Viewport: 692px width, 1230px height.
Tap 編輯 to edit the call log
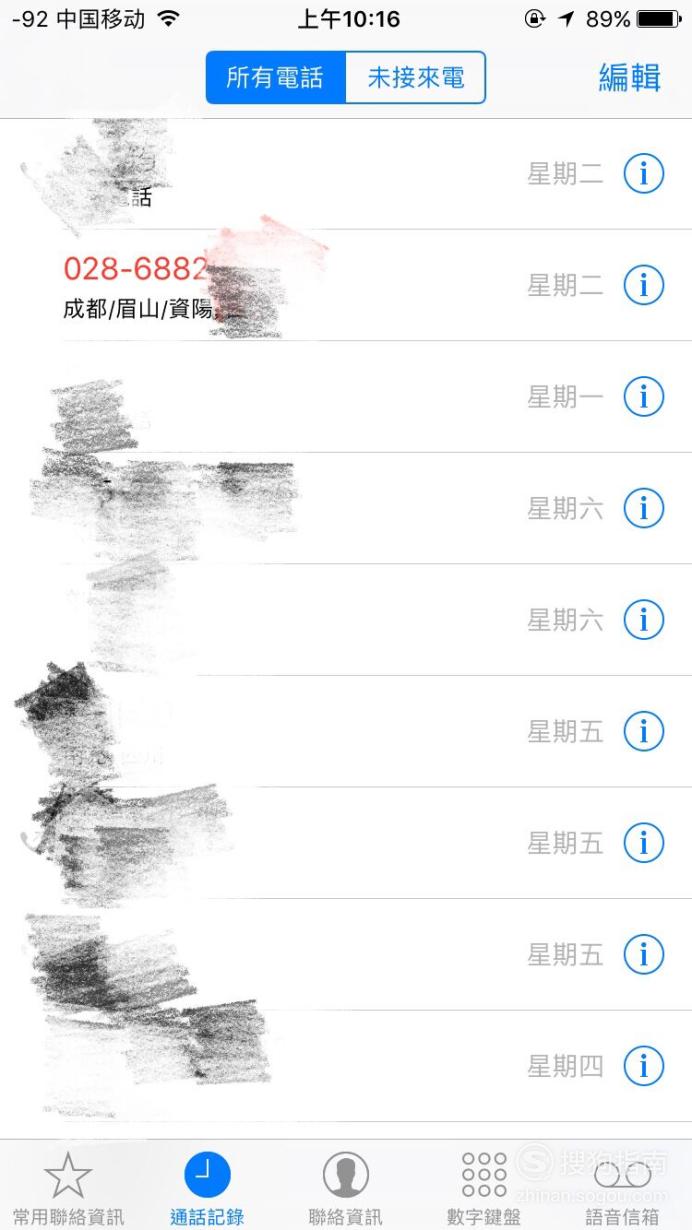pyautogui.click(x=629, y=78)
